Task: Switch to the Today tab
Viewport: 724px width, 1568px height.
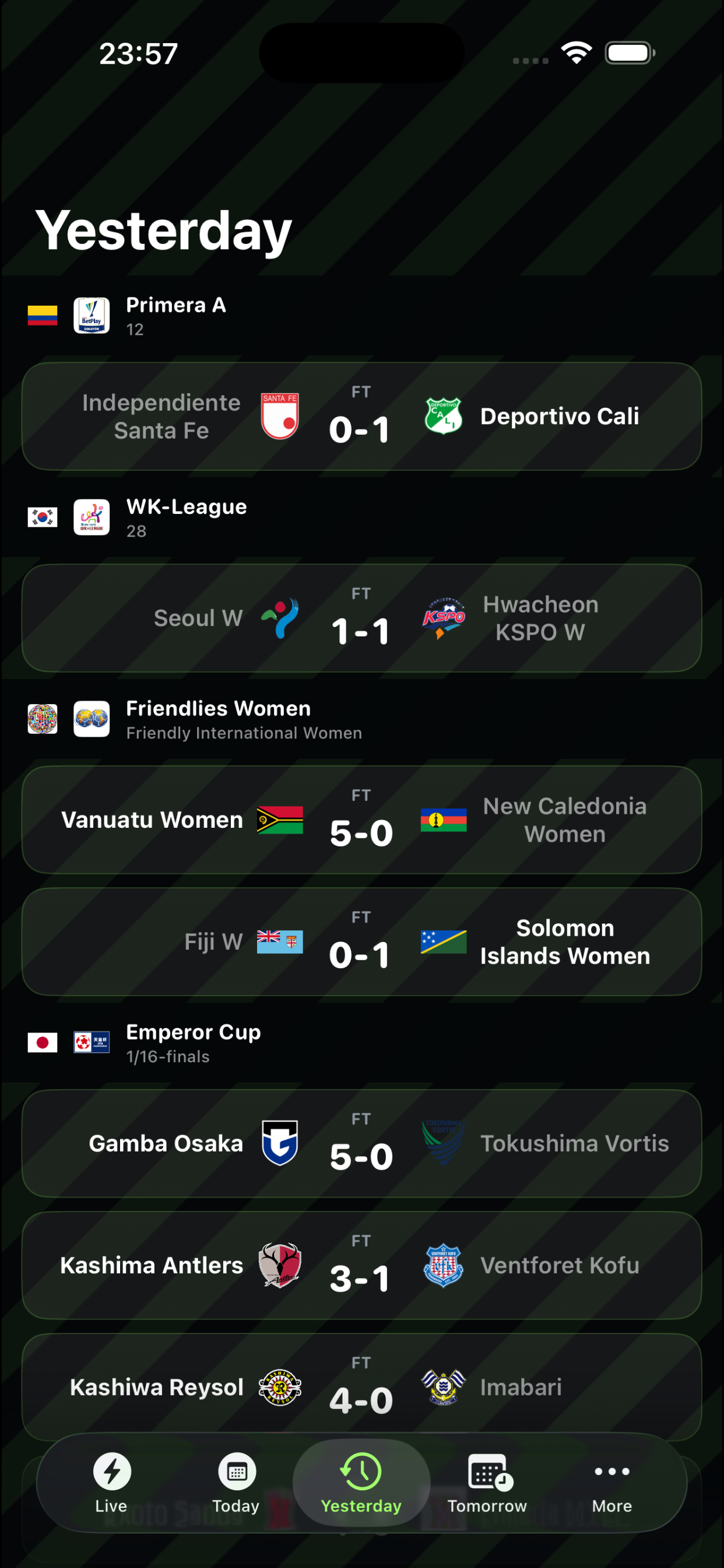Action: 236,1483
